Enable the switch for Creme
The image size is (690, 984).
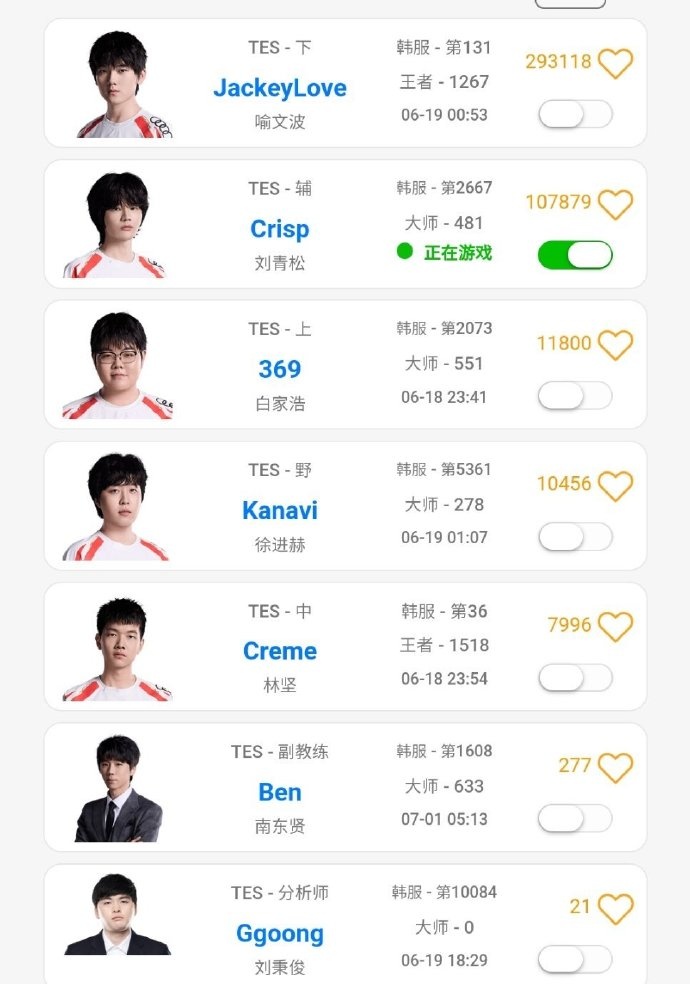(x=575, y=678)
